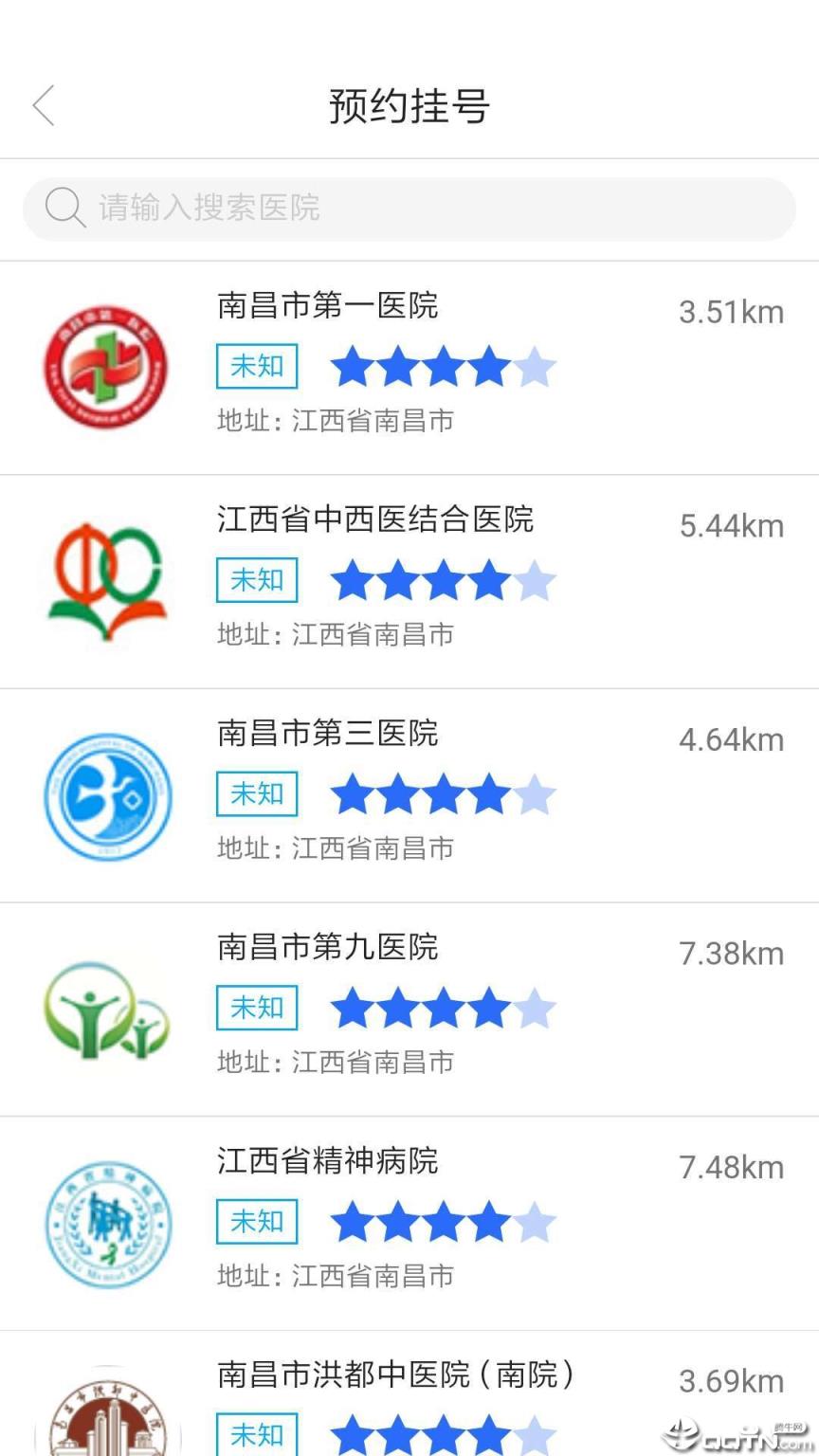Tap the 南昌市第三医院 circular blue logo

point(106,794)
